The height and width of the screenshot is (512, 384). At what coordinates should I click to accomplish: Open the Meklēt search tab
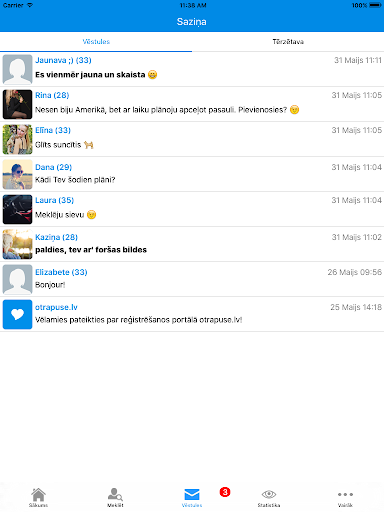[x=115, y=497]
